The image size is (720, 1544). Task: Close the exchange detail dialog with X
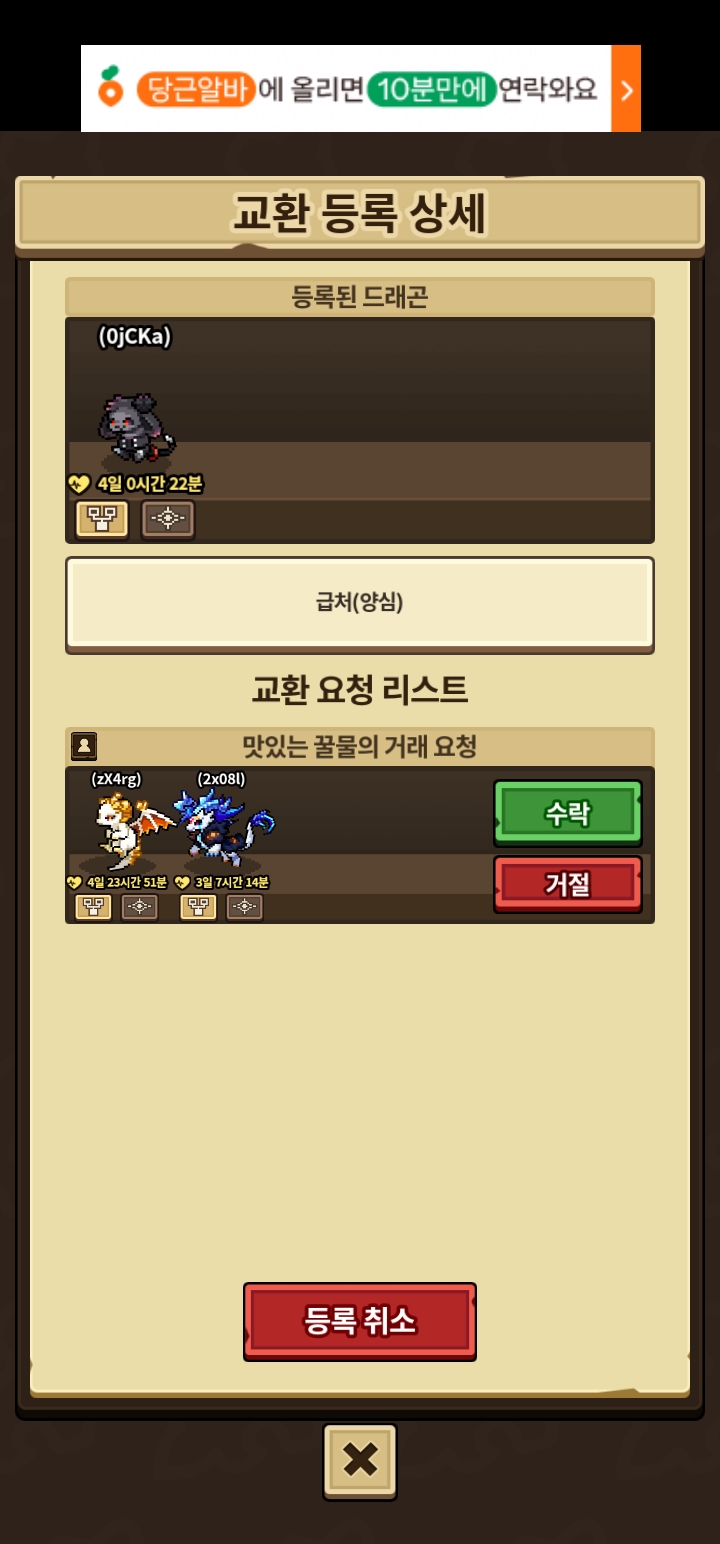(360, 1461)
